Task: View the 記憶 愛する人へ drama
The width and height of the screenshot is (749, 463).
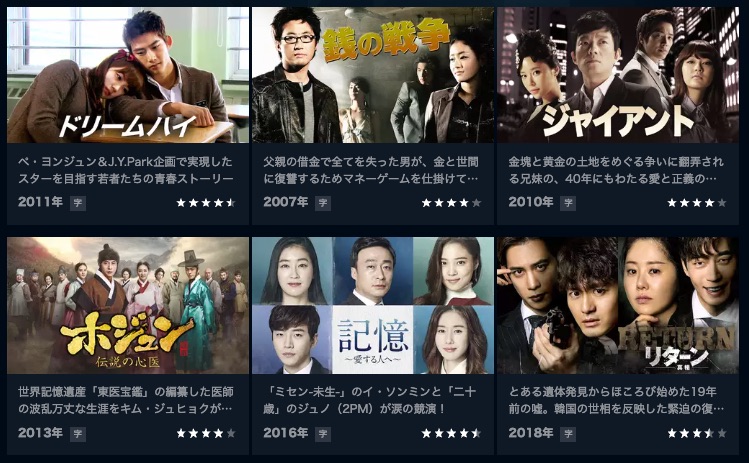Action: [372, 305]
